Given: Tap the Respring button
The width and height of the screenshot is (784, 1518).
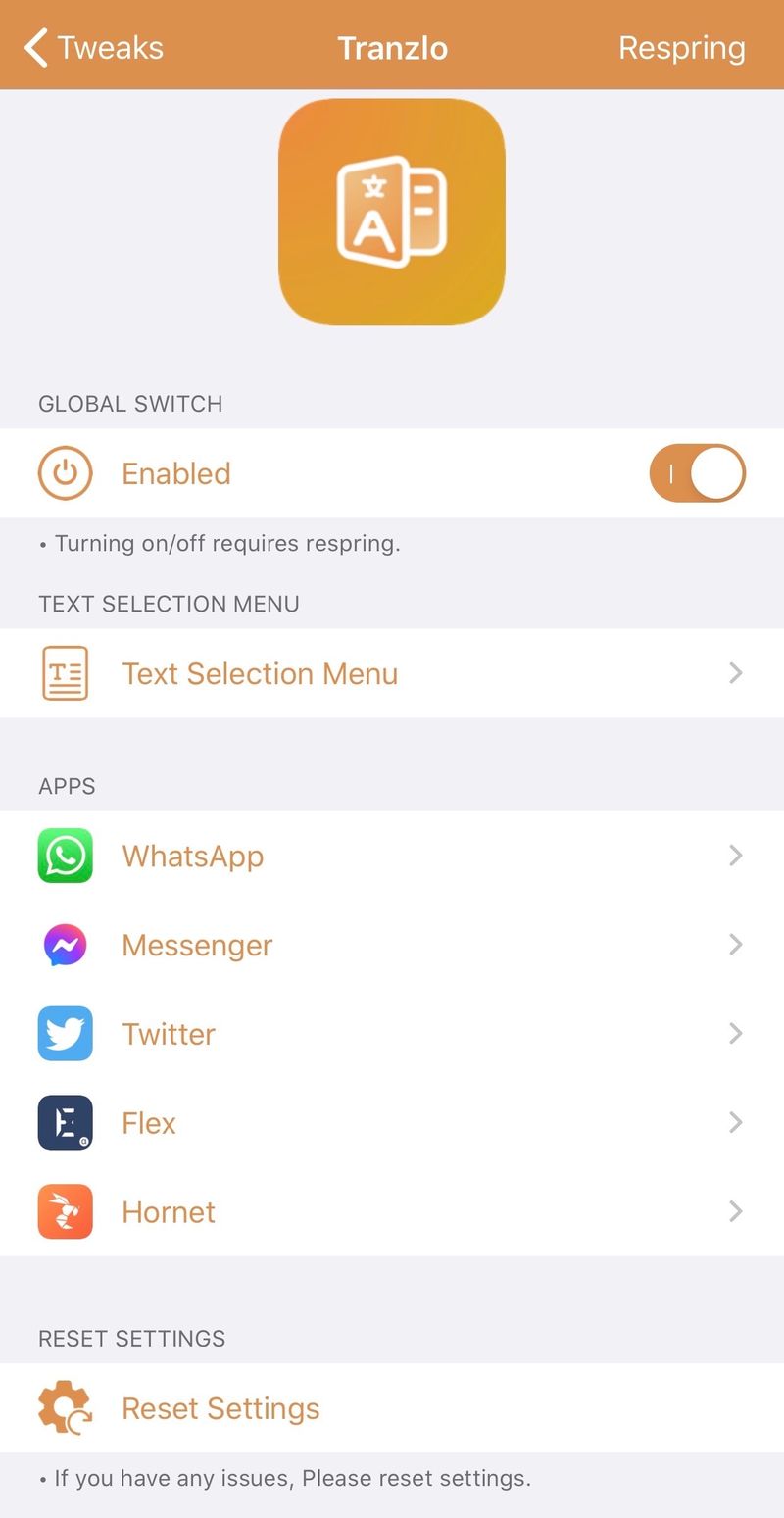Looking at the screenshot, I should (x=681, y=47).
